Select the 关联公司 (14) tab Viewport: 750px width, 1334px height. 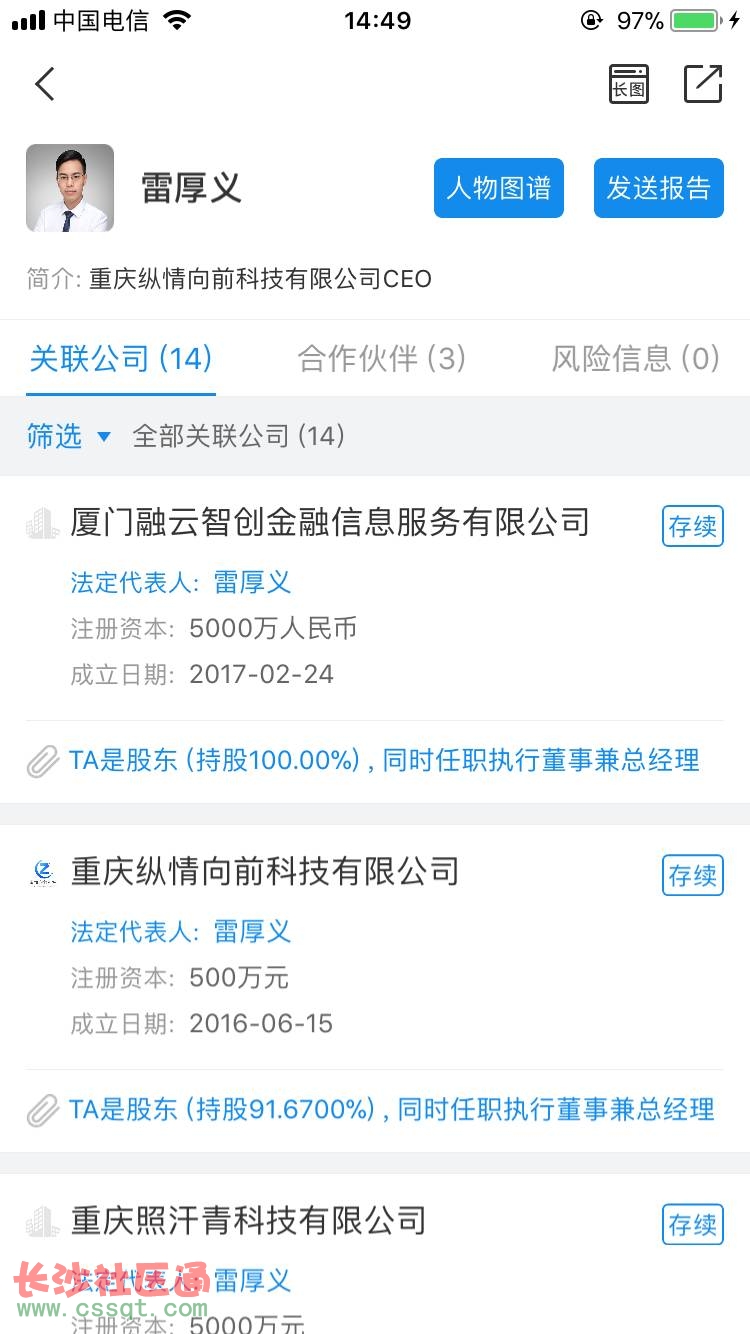tap(121, 358)
